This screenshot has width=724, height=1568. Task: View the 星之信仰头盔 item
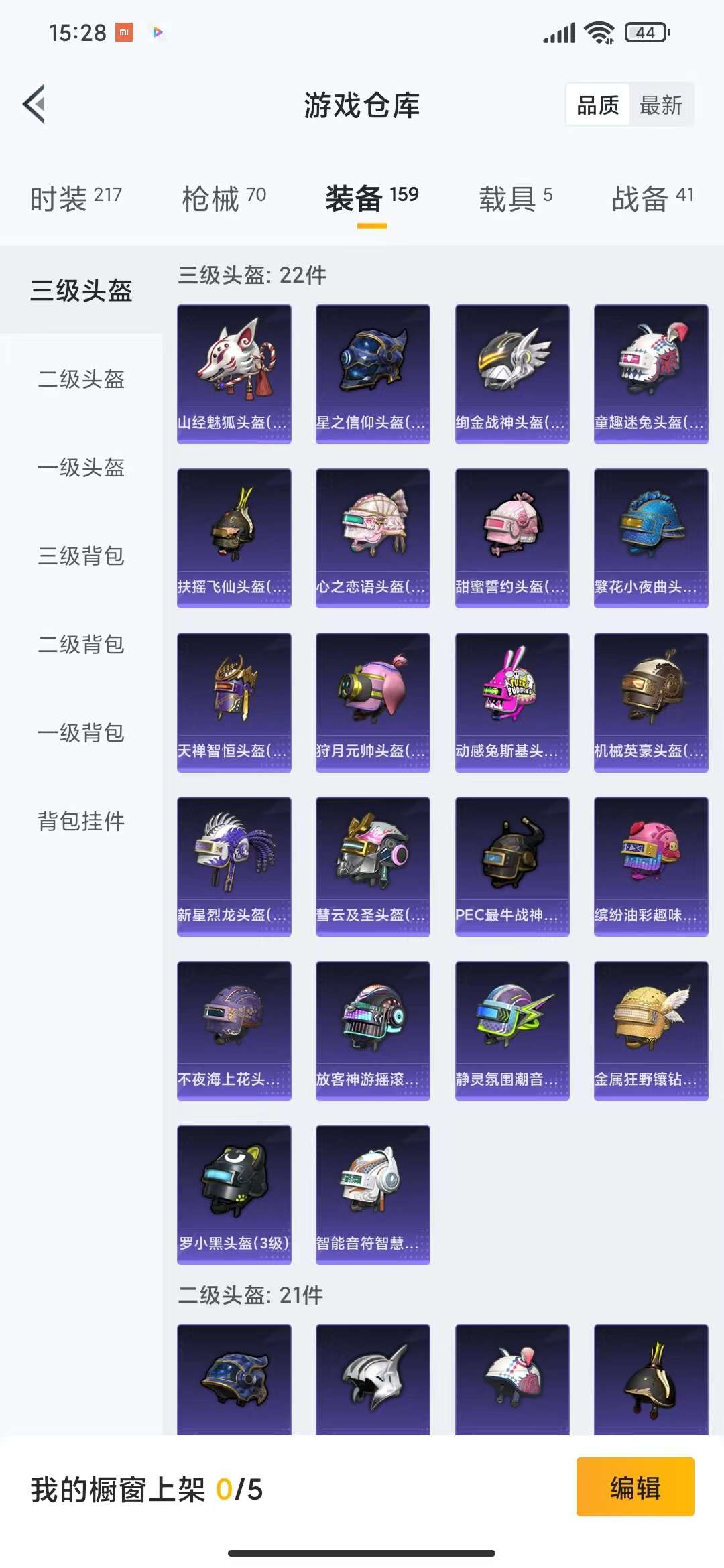click(x=373, y=374)
